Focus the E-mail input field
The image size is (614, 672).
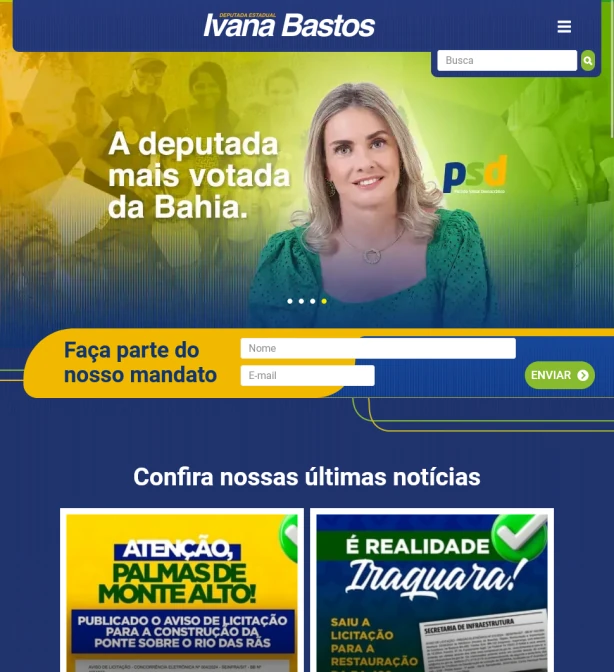pos(307,375)
